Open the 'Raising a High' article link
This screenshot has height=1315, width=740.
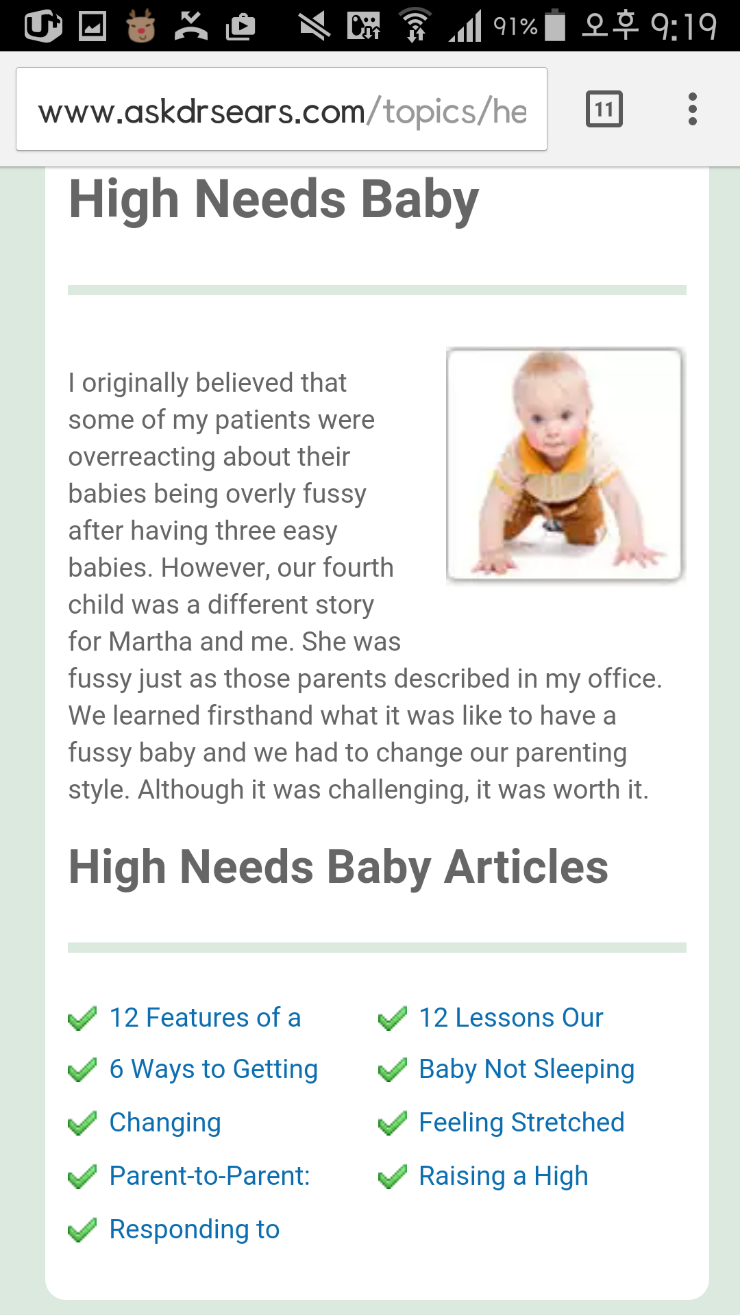[503, 1176]
